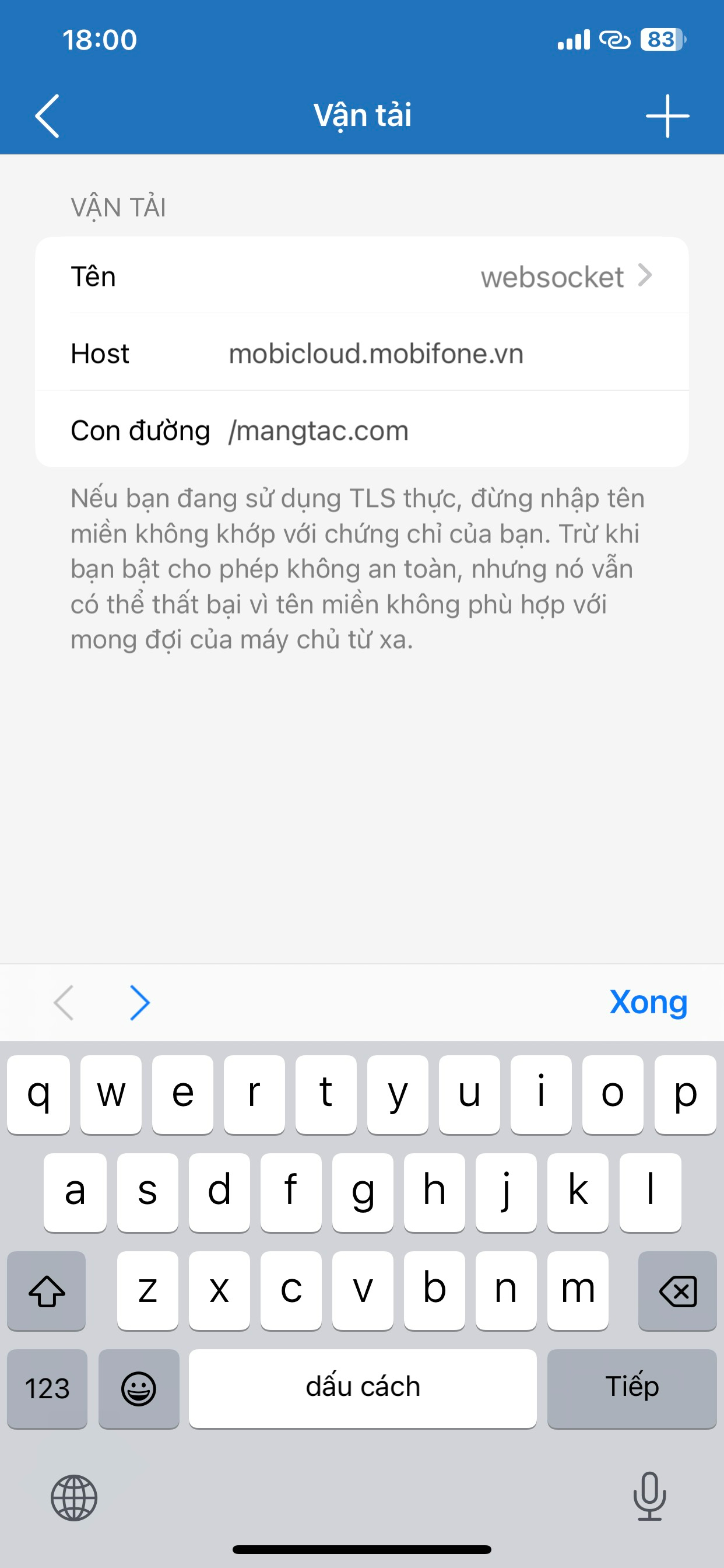Switch keyboard language with globe icon

click(73, 1497)
